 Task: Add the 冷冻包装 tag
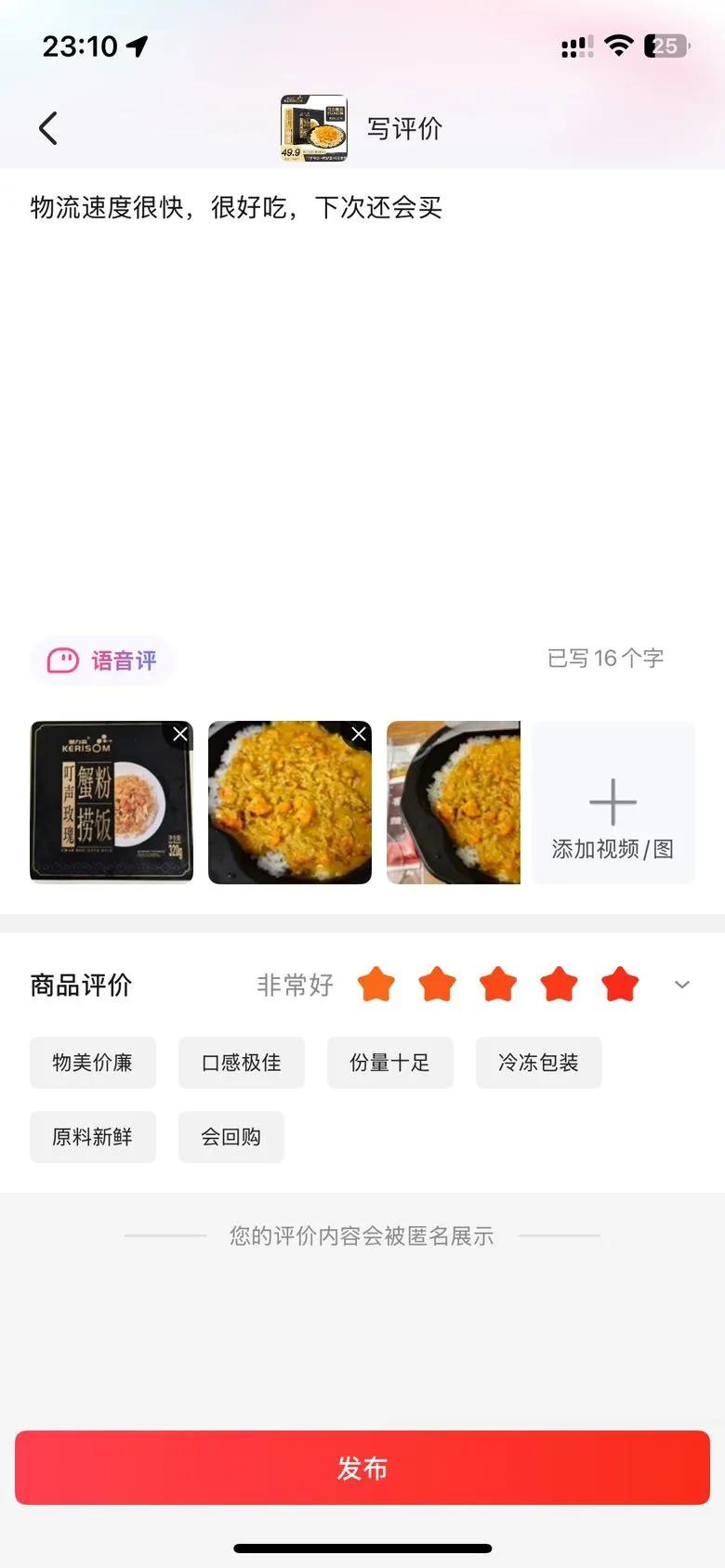coord(538,1063)
